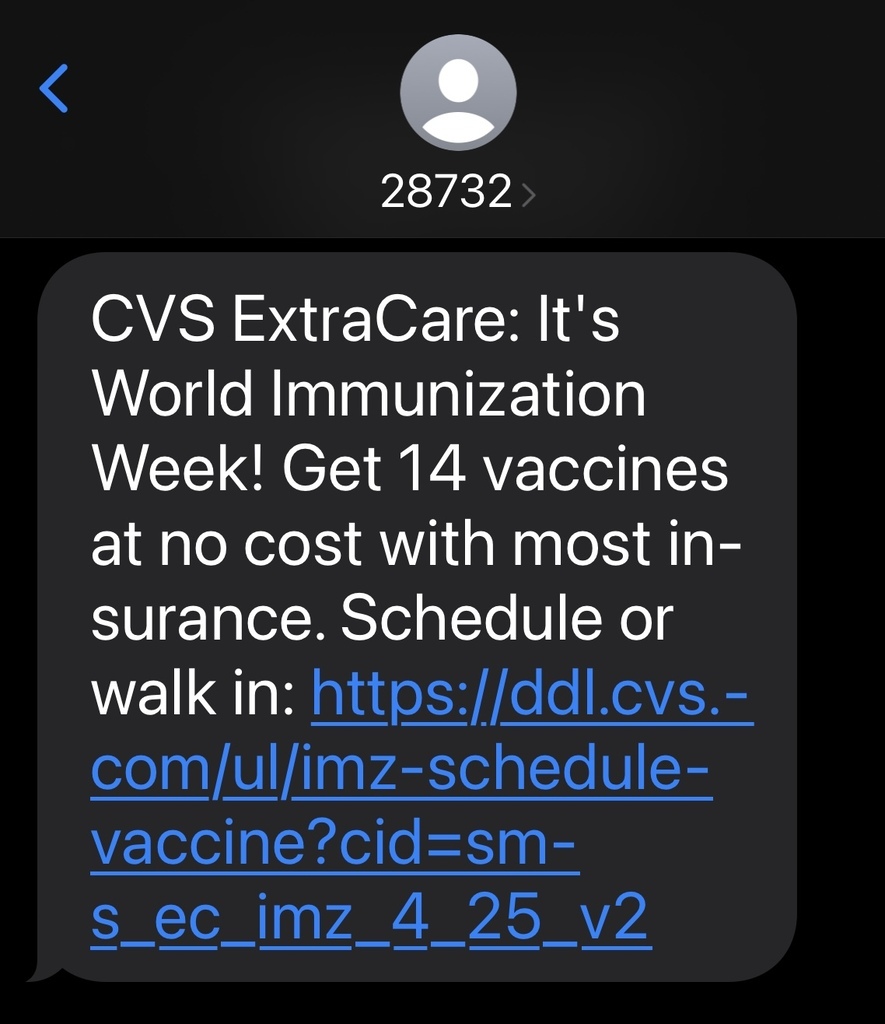Go back to the messages list
This screenshot has height=1024, width=885.
54,88
